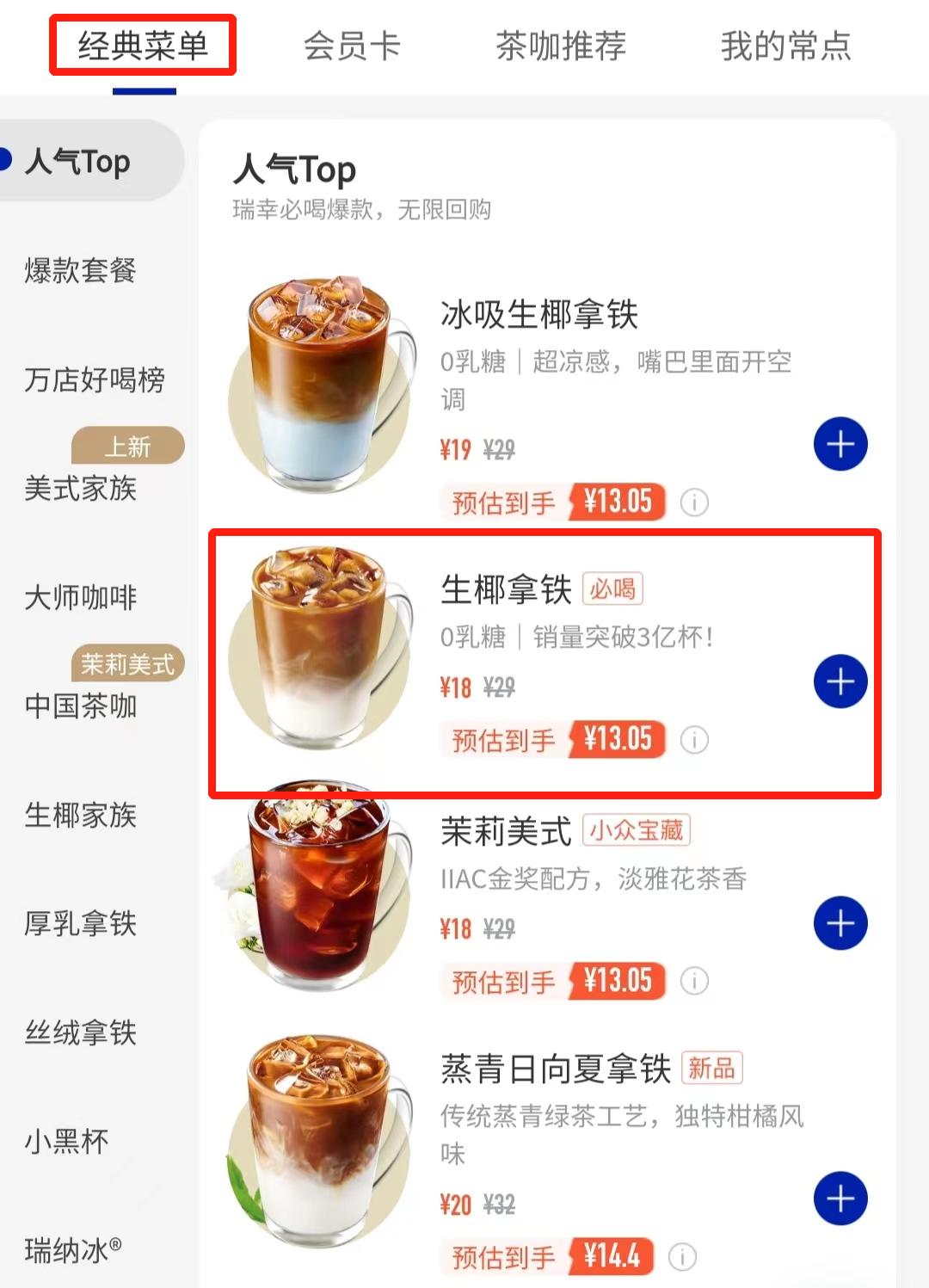Select the 美式家族 category

(x=80, y=489)
